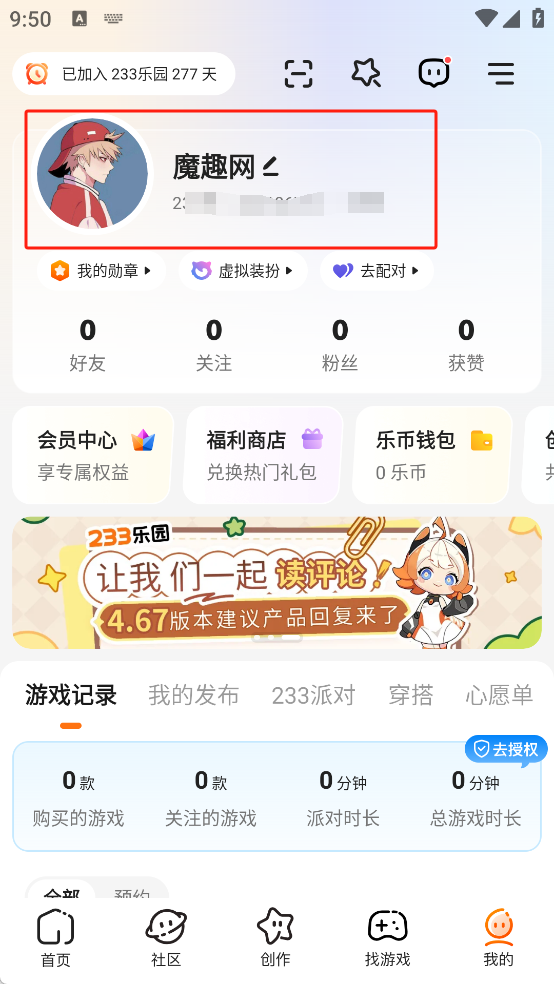554x984 pixels.
Task: Go to 创作 in bottom navigation
Action: click(x=275, y=938)
